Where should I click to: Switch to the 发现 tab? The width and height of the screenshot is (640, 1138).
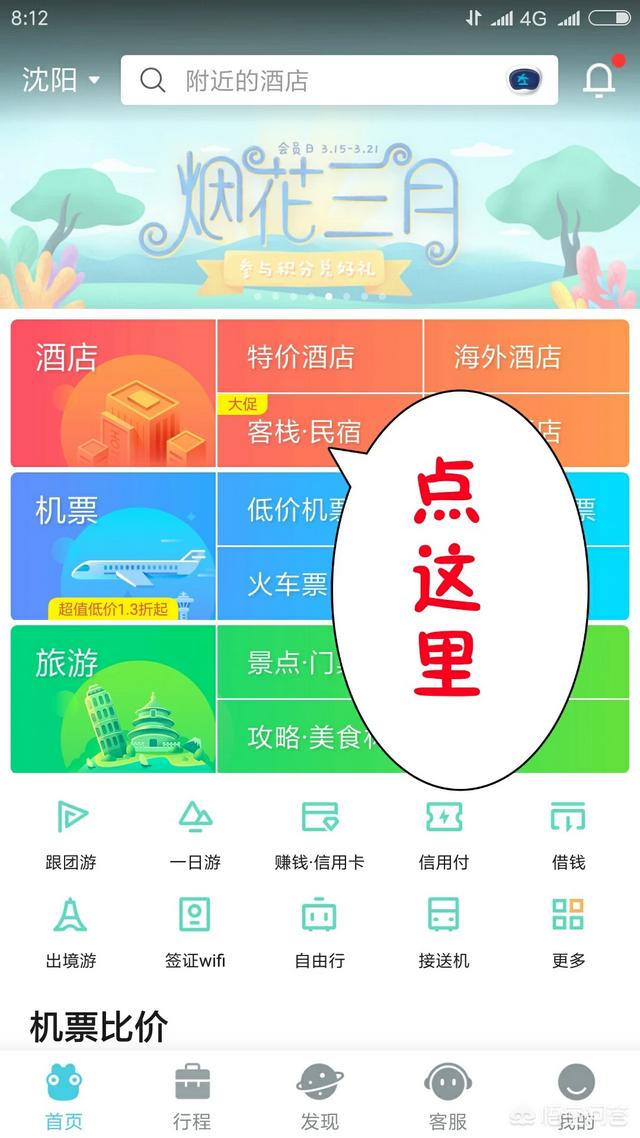320,1096
